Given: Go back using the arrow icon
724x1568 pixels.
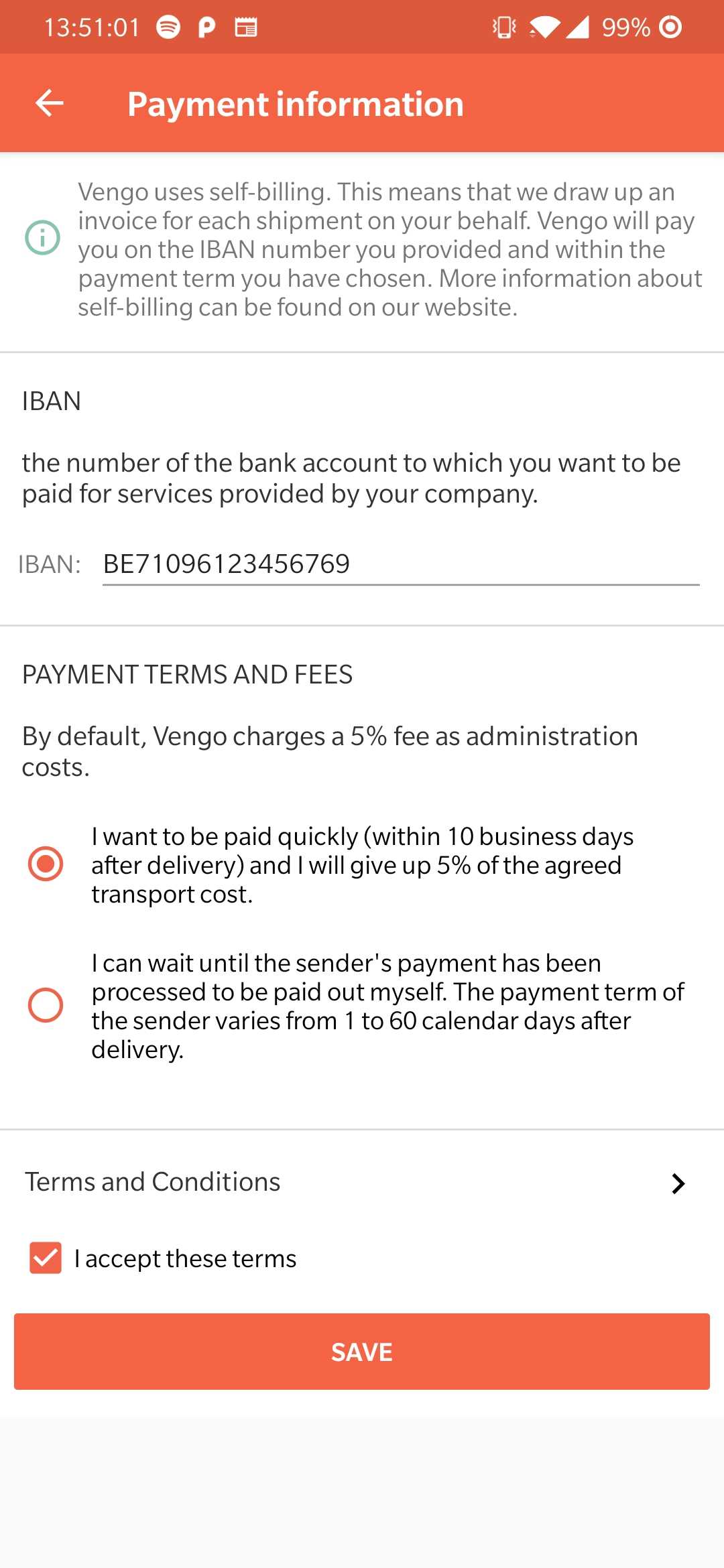Looking at the screenshot, I should click(x=49, y=103).
